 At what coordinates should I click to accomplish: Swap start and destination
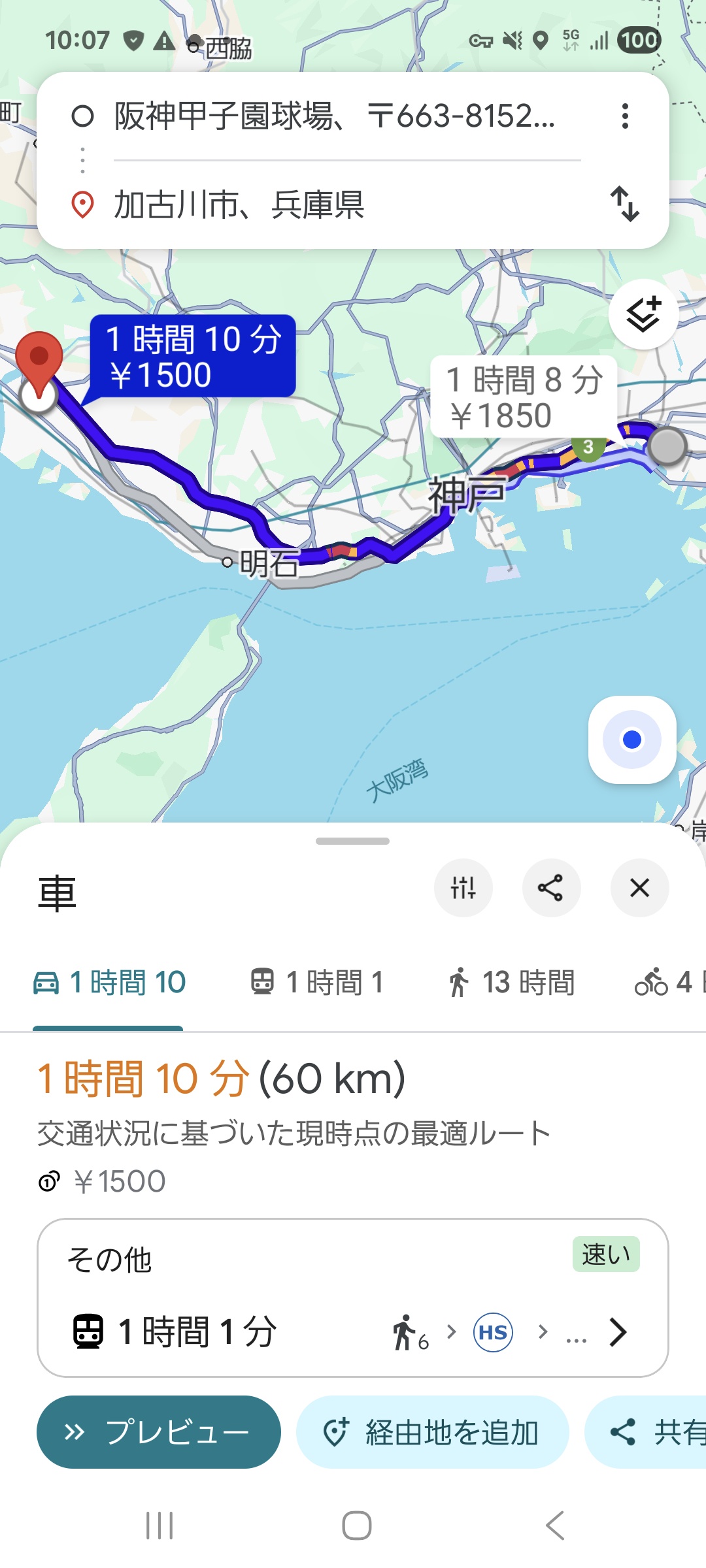(624, 204)
